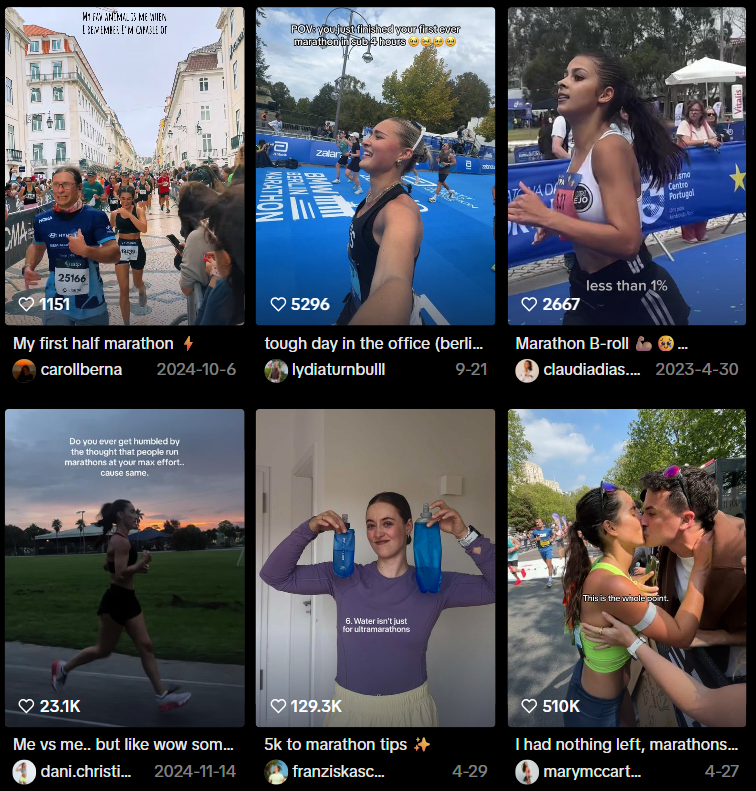756x791 pixels.
Task: Visit carollberna's profile
Action: pos(81,370)
